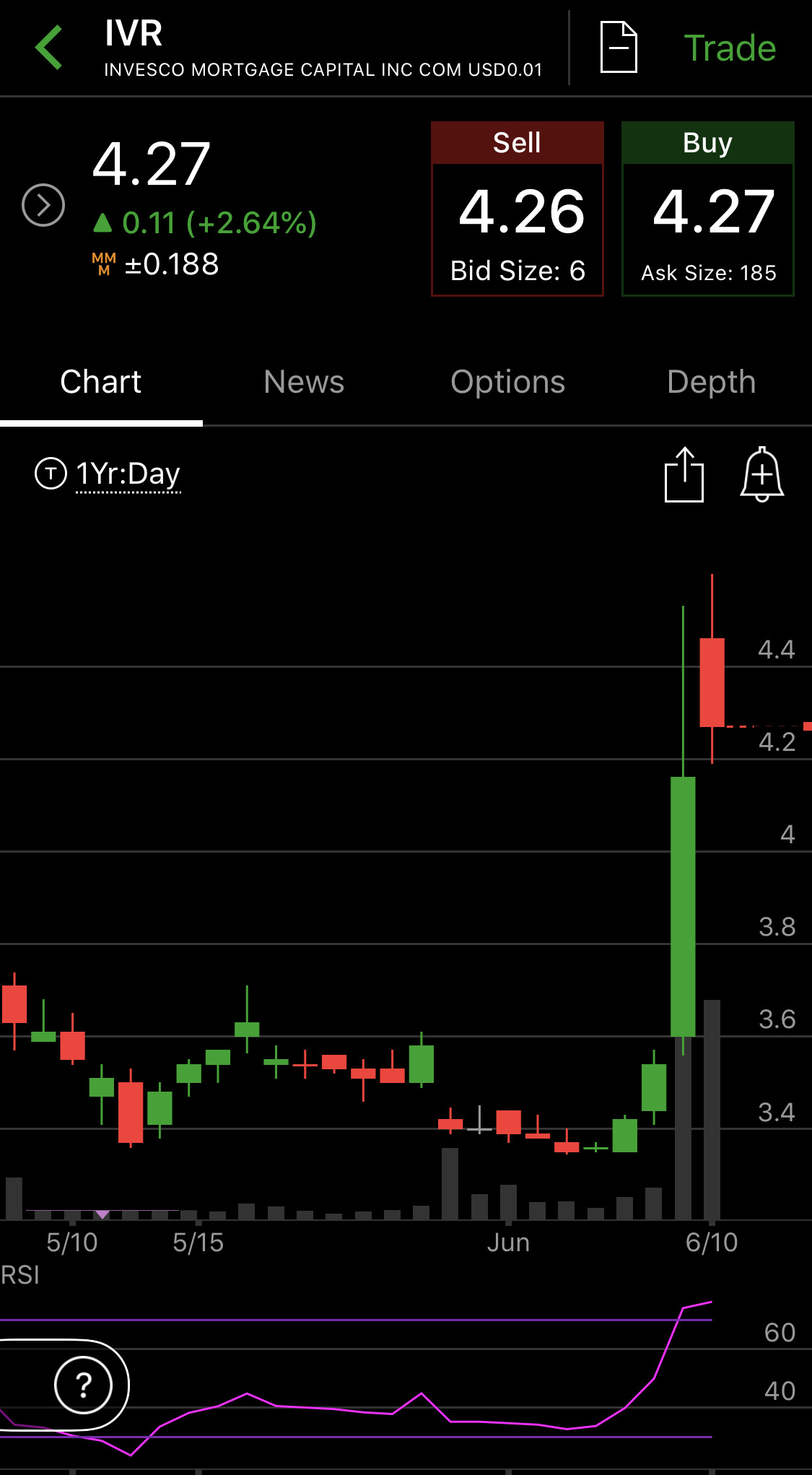
Task: Tap the Sell button at 4.26
Action: pos(517,209)
